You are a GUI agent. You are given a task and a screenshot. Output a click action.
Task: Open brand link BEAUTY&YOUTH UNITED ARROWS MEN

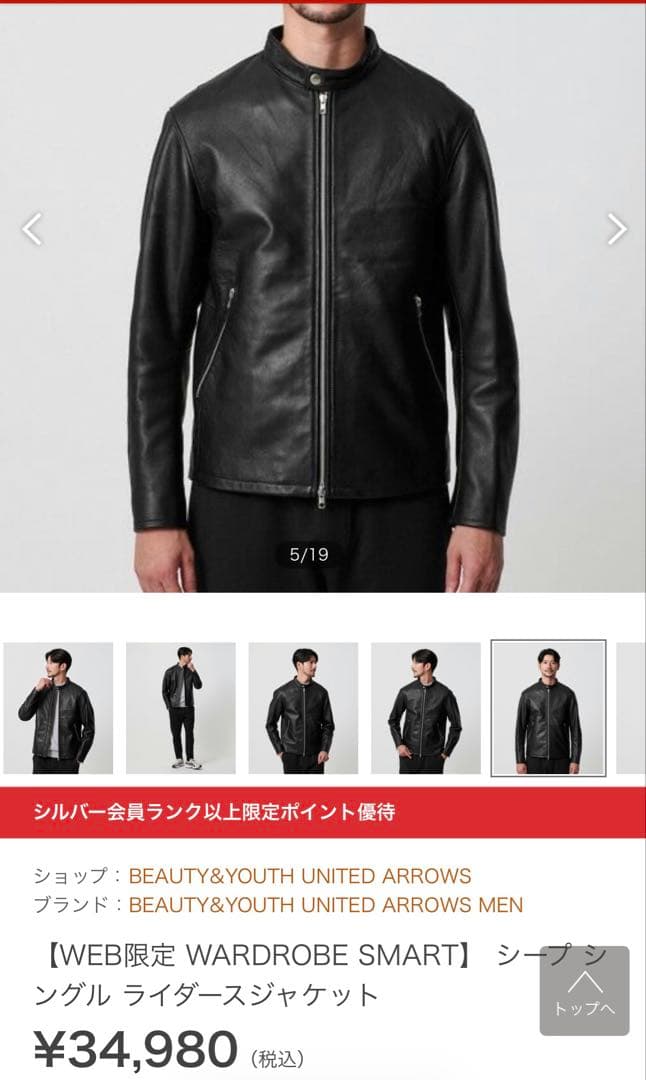[326, 905]
